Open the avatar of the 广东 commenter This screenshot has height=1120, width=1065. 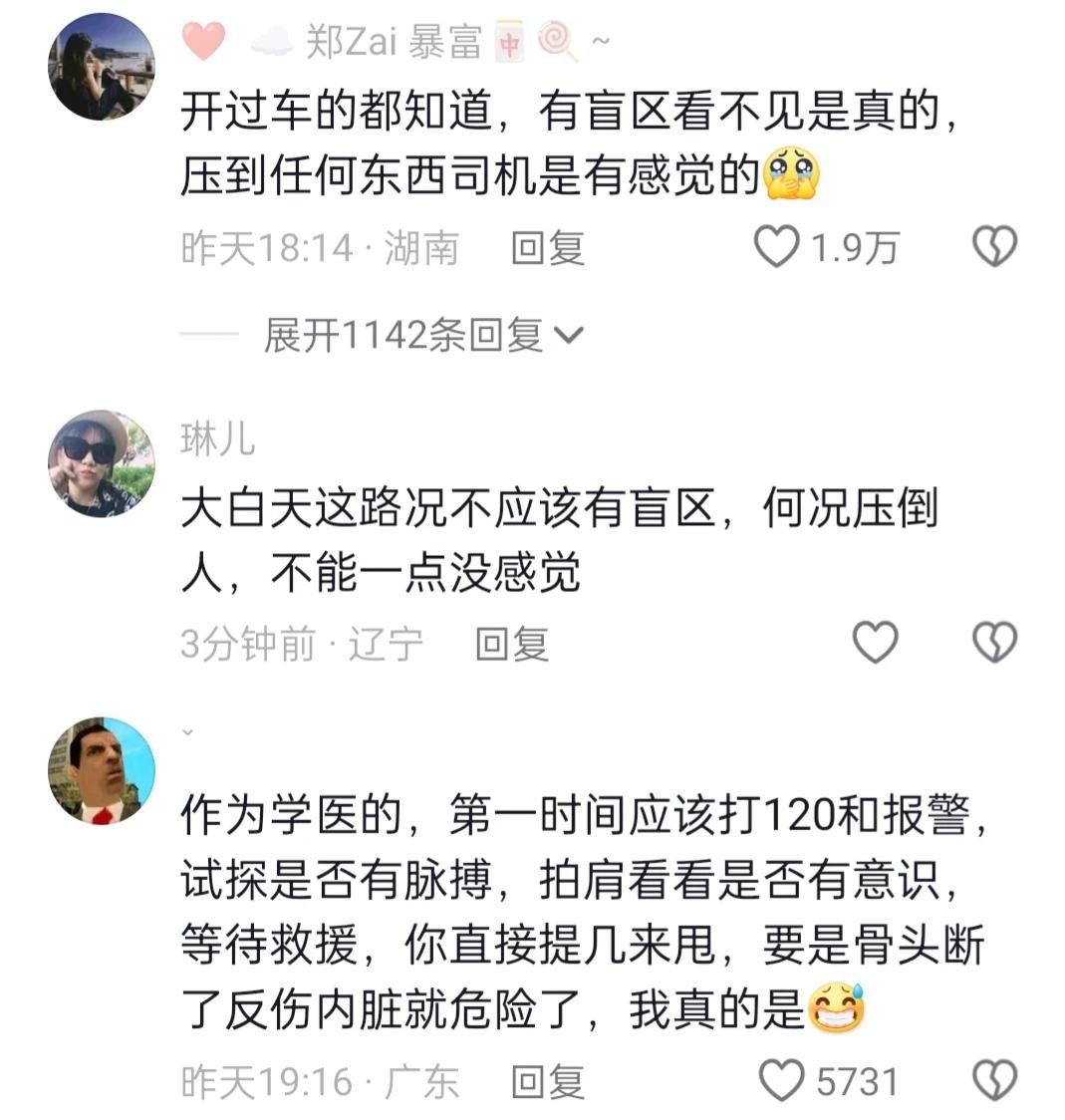pyautogui.click(x=102, y=769)
